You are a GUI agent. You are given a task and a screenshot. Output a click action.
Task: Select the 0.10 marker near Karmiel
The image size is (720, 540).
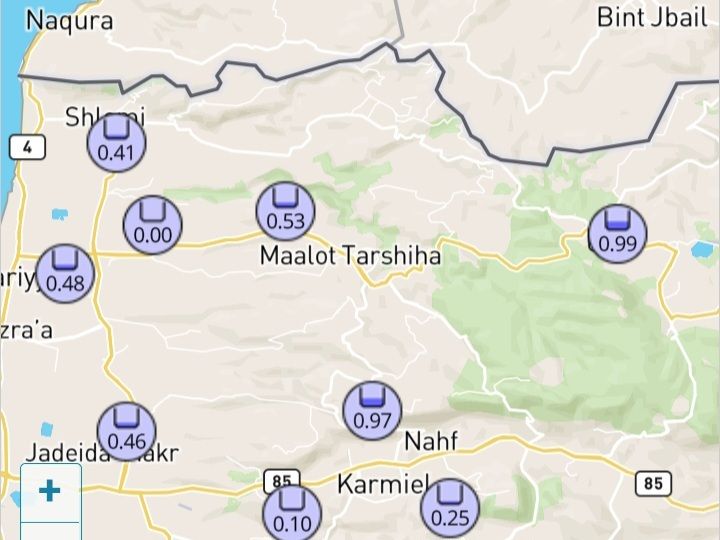point(292,513)
